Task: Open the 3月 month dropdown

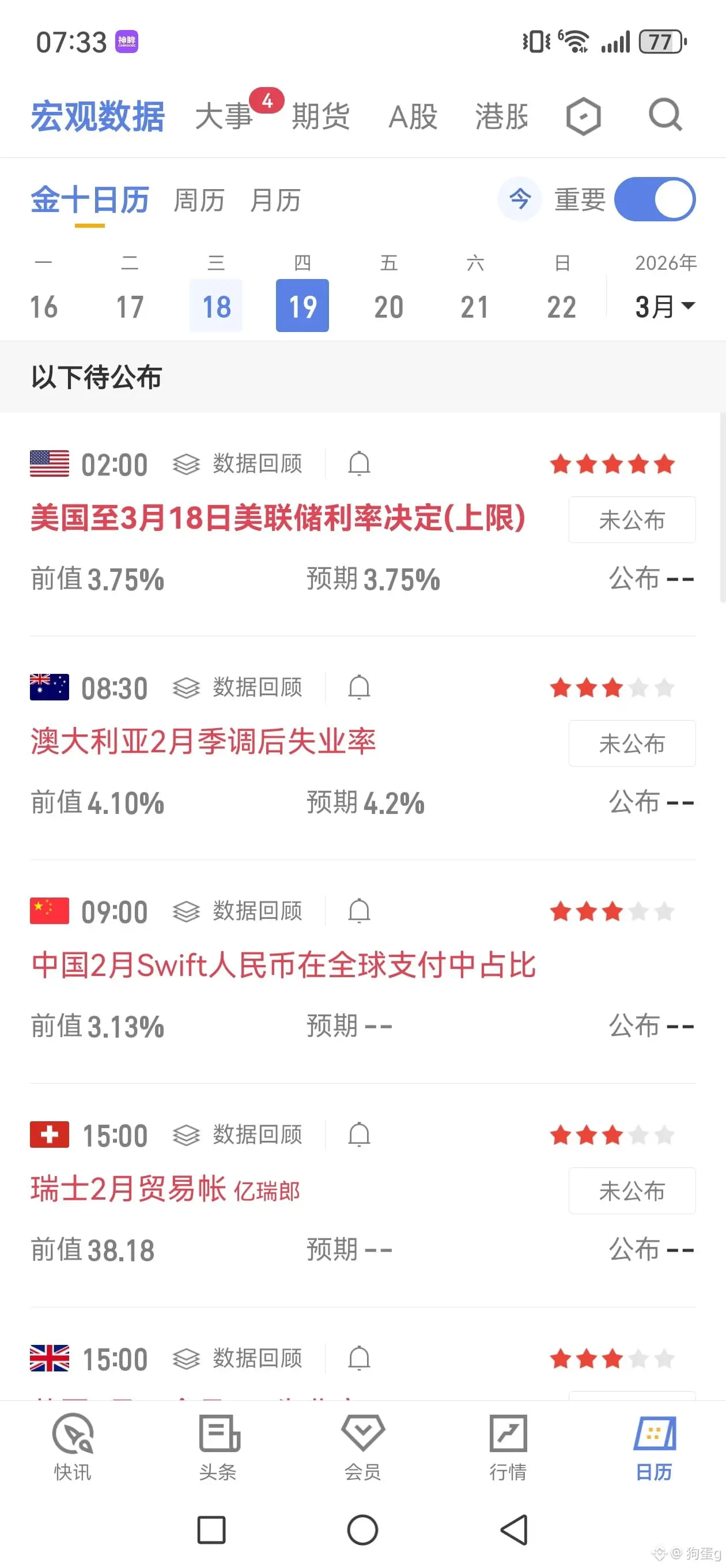Action: tap(664, 306)
